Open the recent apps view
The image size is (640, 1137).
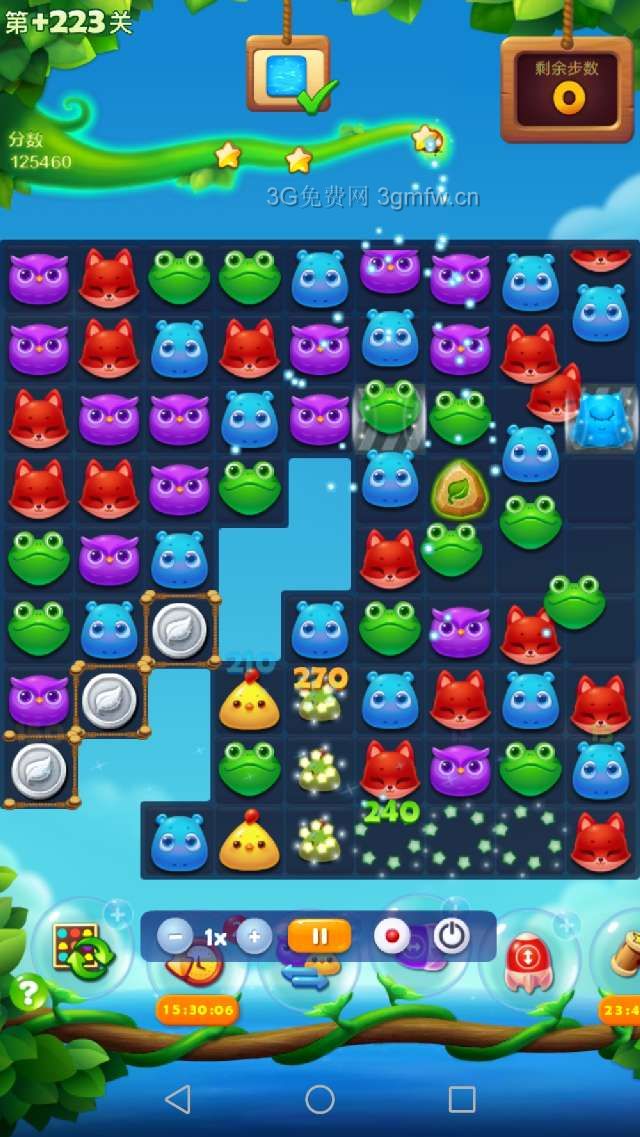pos(462,1099)
